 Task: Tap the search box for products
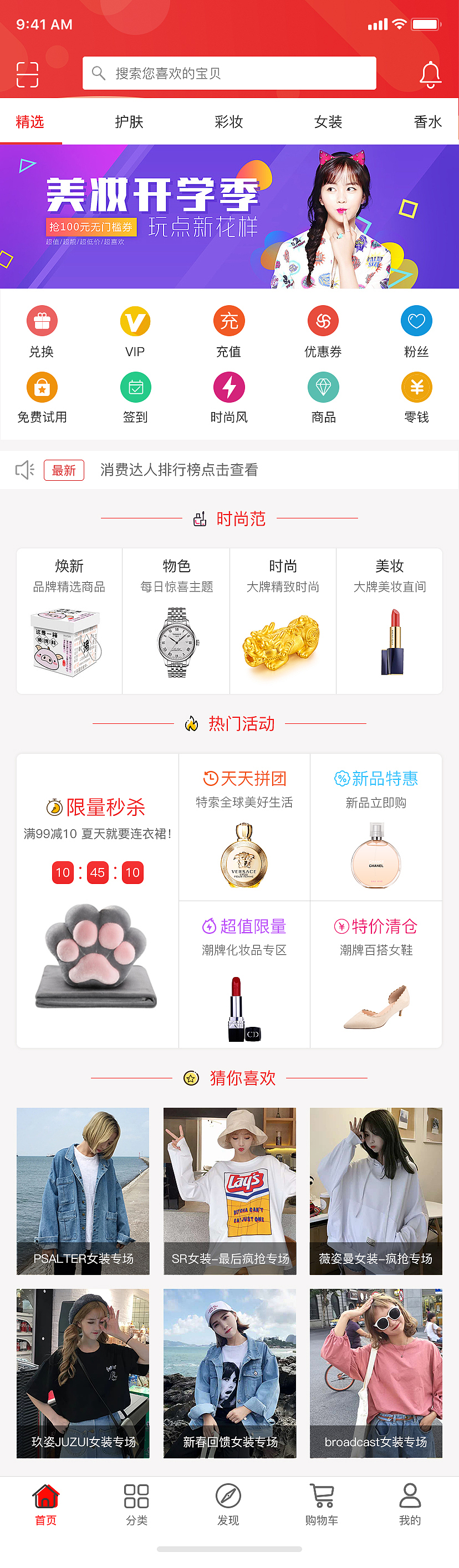point(229,74)
